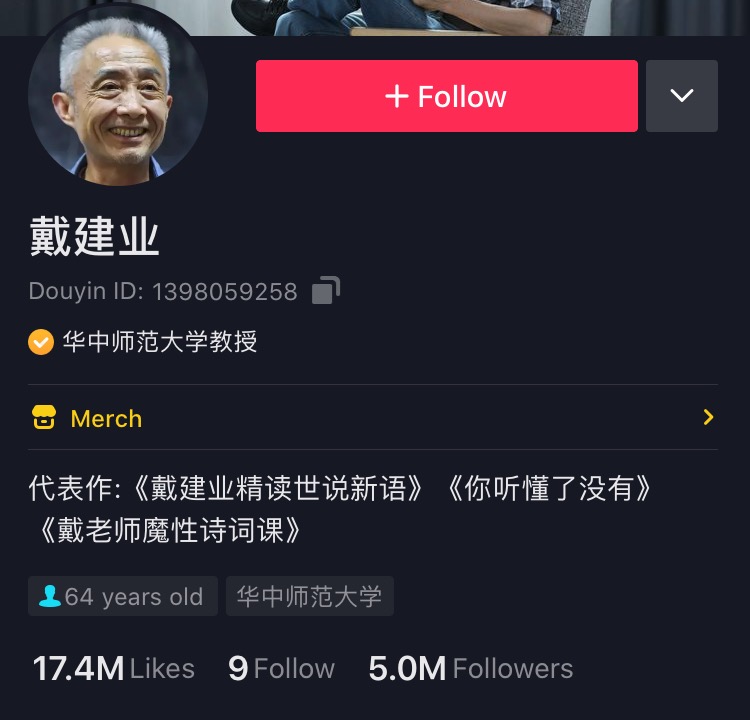Open the 5.0M Followers list
This screenshot has height=720, width=750.
(x=470, y=668)
